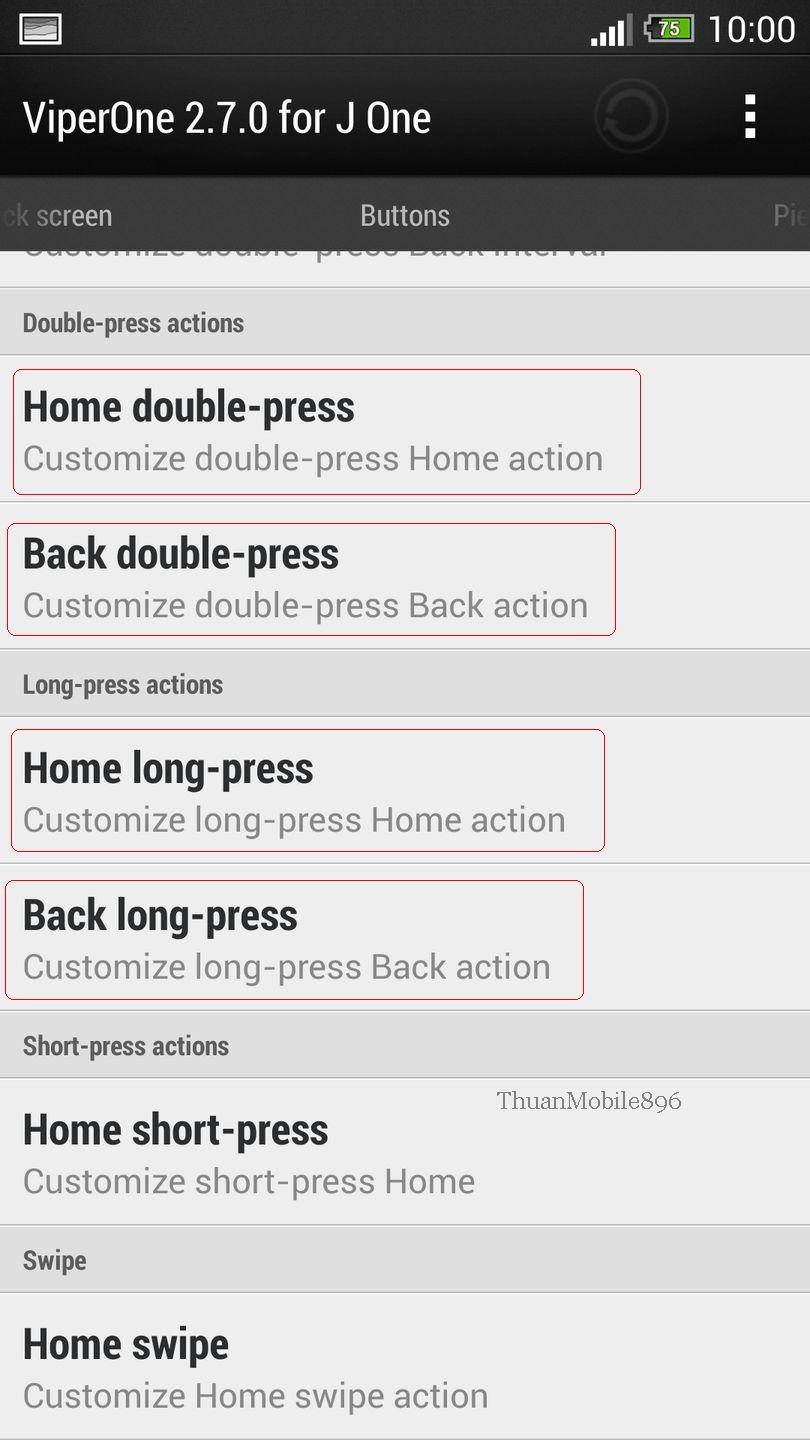The image size is (810, 1440).
Task: Open Back long-press settings
Action: [293, 939]
